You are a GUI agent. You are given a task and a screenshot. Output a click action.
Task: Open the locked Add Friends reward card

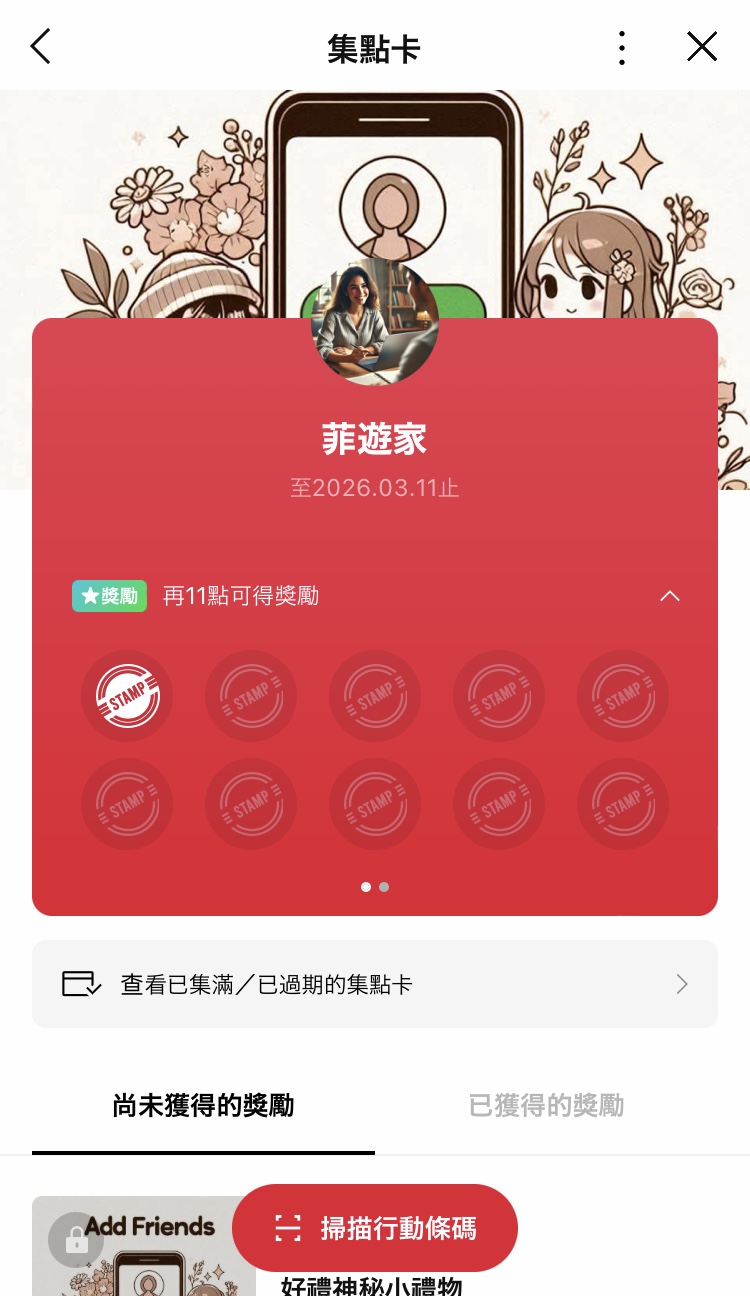tap(130, 1250)
